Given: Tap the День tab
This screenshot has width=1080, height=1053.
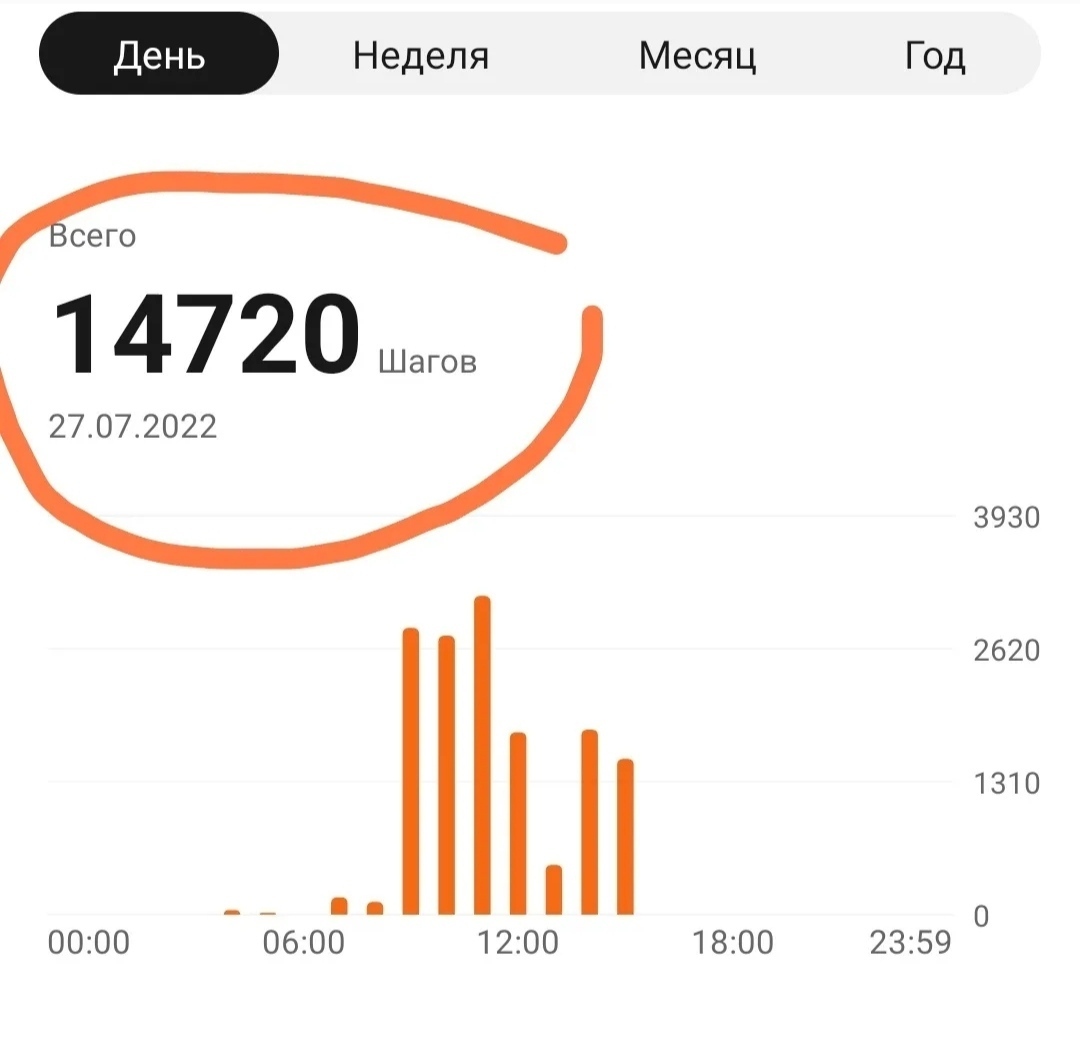Looking at the screenshot, I should click(x=159, y=56).
